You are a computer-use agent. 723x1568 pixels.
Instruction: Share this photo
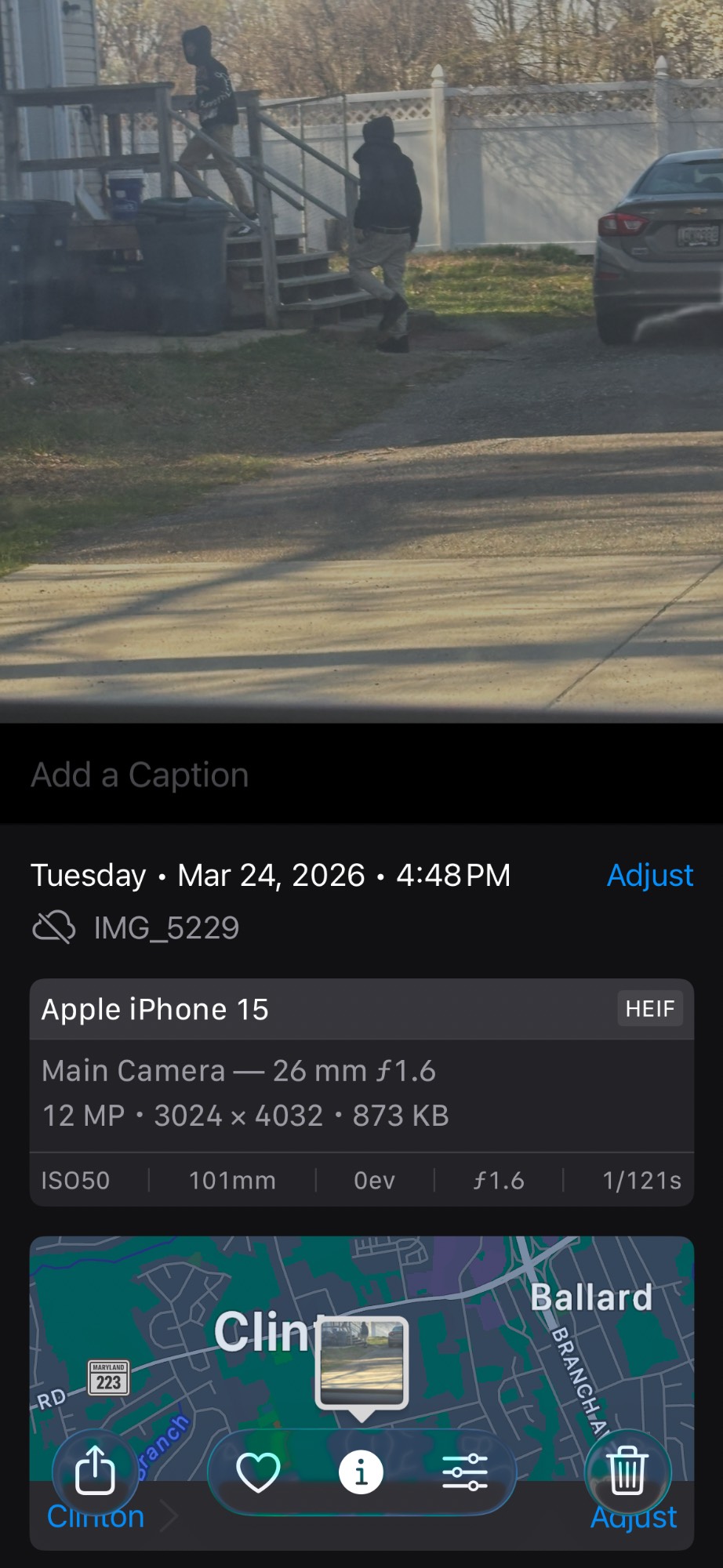95,1472
